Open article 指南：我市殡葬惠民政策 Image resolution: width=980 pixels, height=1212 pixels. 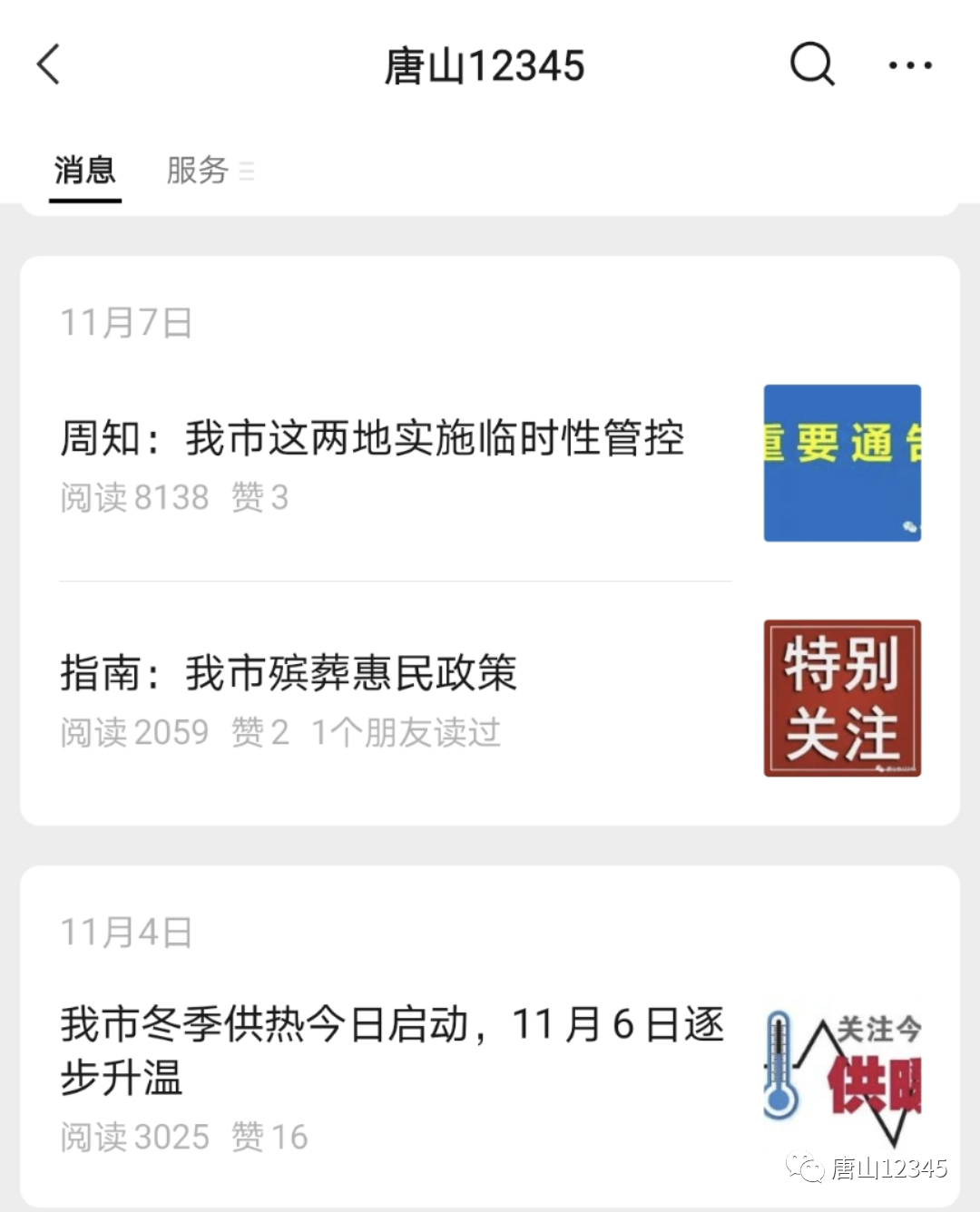click(289, 674)
